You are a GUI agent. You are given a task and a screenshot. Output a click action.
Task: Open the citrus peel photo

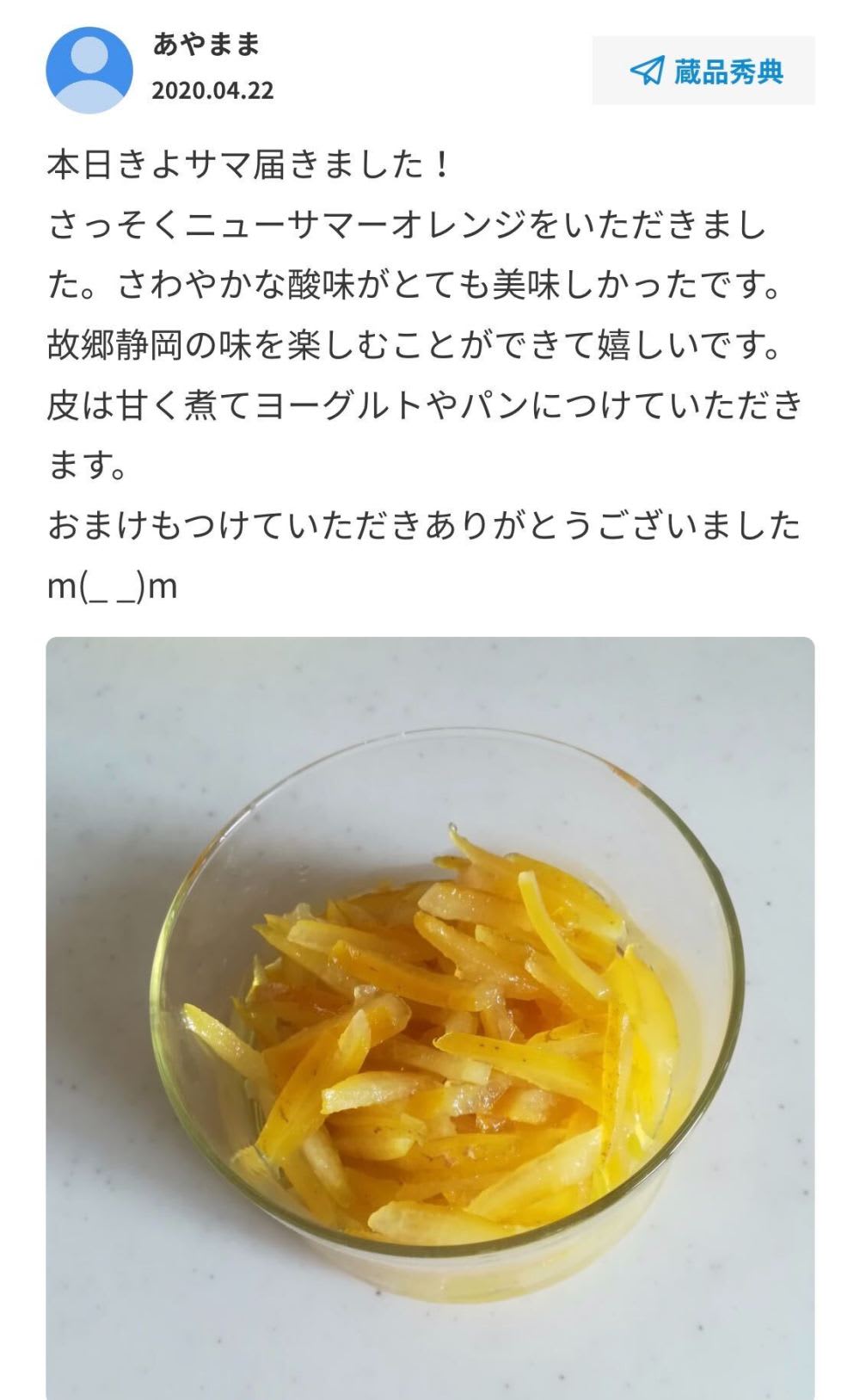click(430, 1018)
